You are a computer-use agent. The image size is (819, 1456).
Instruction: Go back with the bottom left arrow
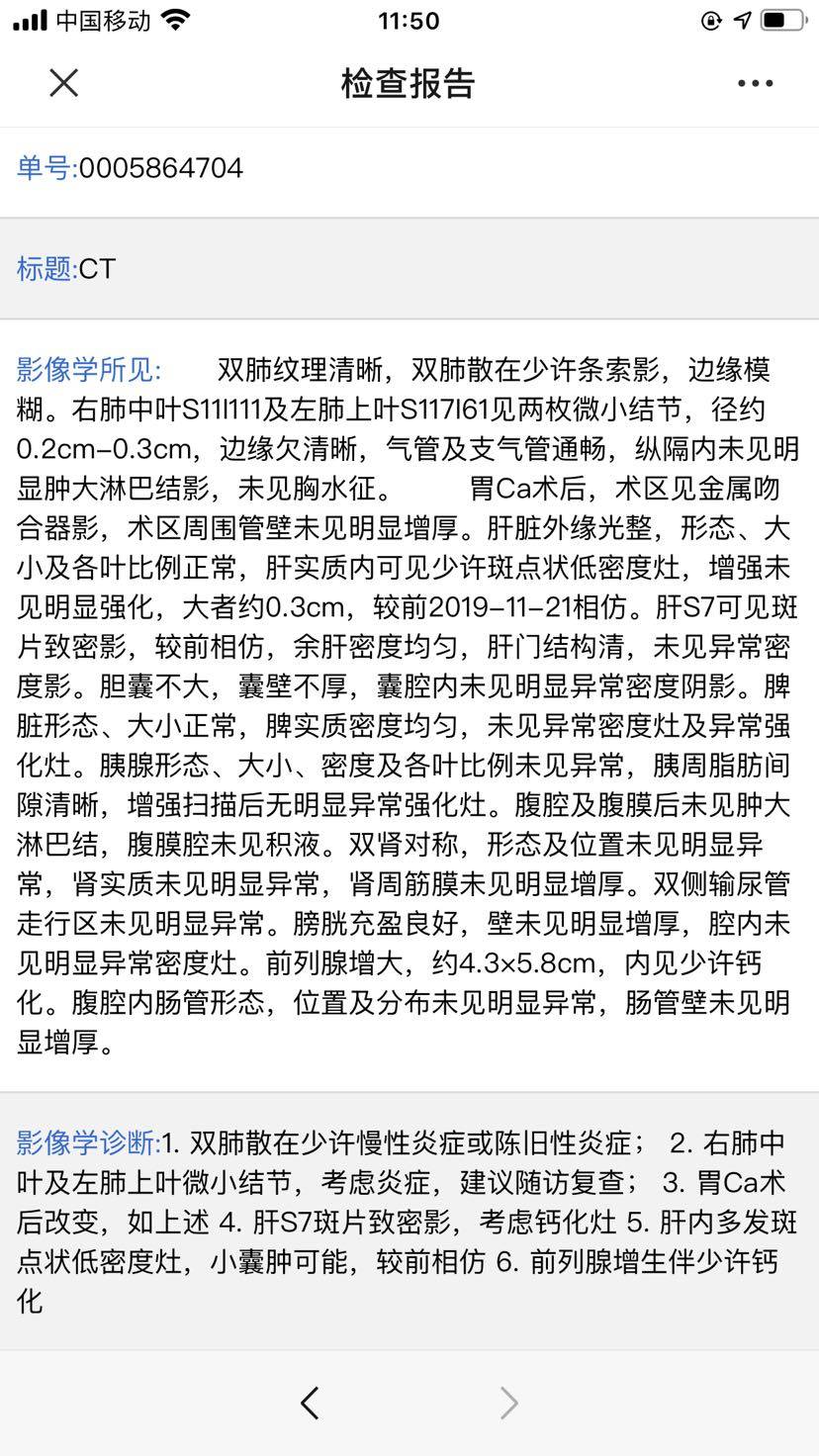(310, 1403)
